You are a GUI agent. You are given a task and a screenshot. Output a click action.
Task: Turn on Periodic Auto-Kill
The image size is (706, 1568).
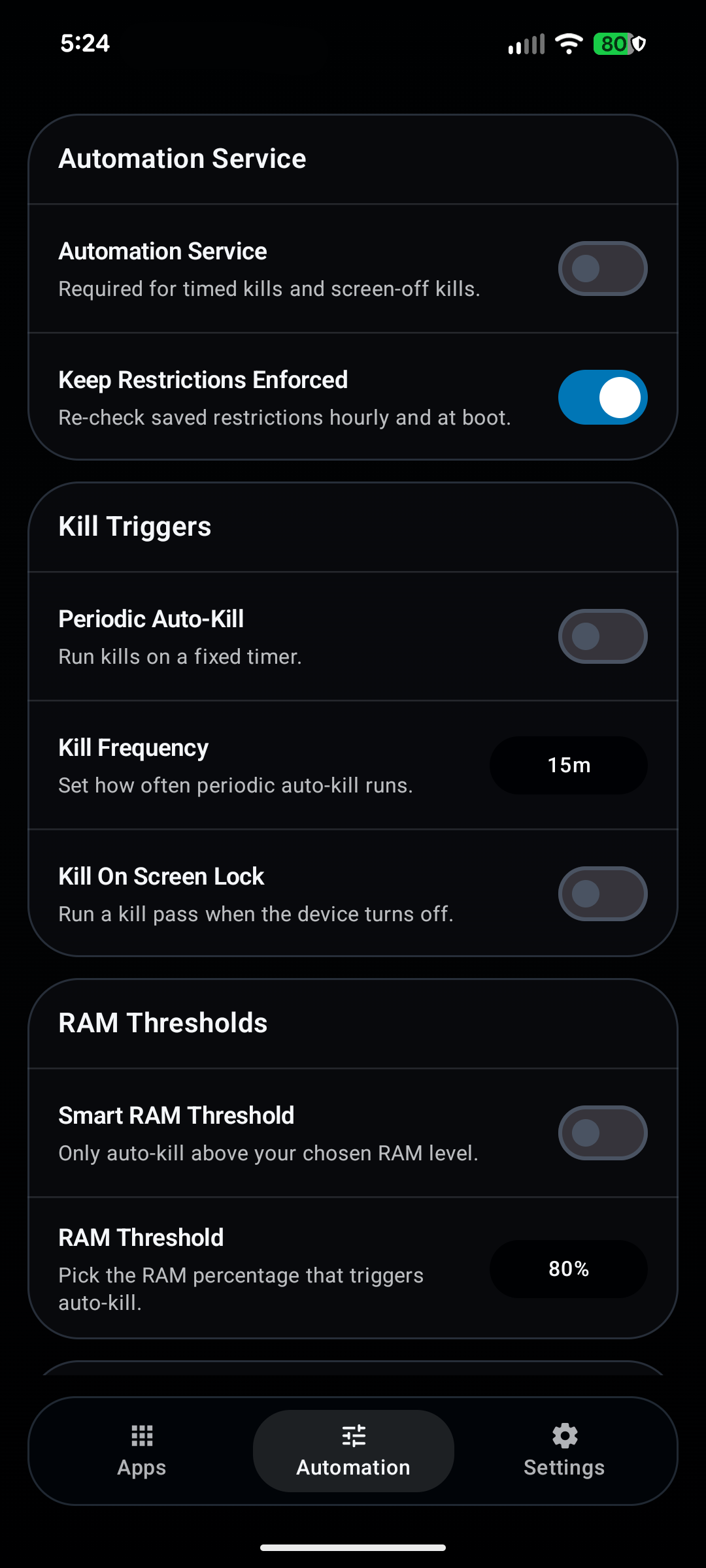(x=603, y=635)
